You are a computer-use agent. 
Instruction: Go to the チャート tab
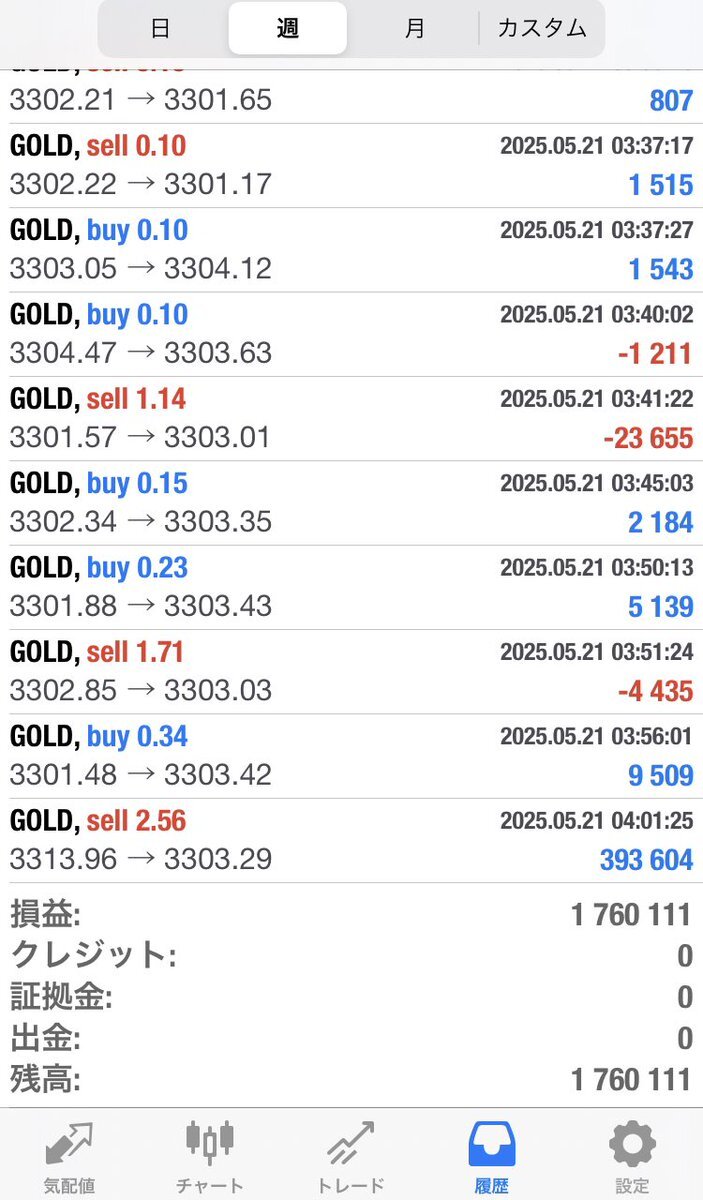tap(210, 1157)
